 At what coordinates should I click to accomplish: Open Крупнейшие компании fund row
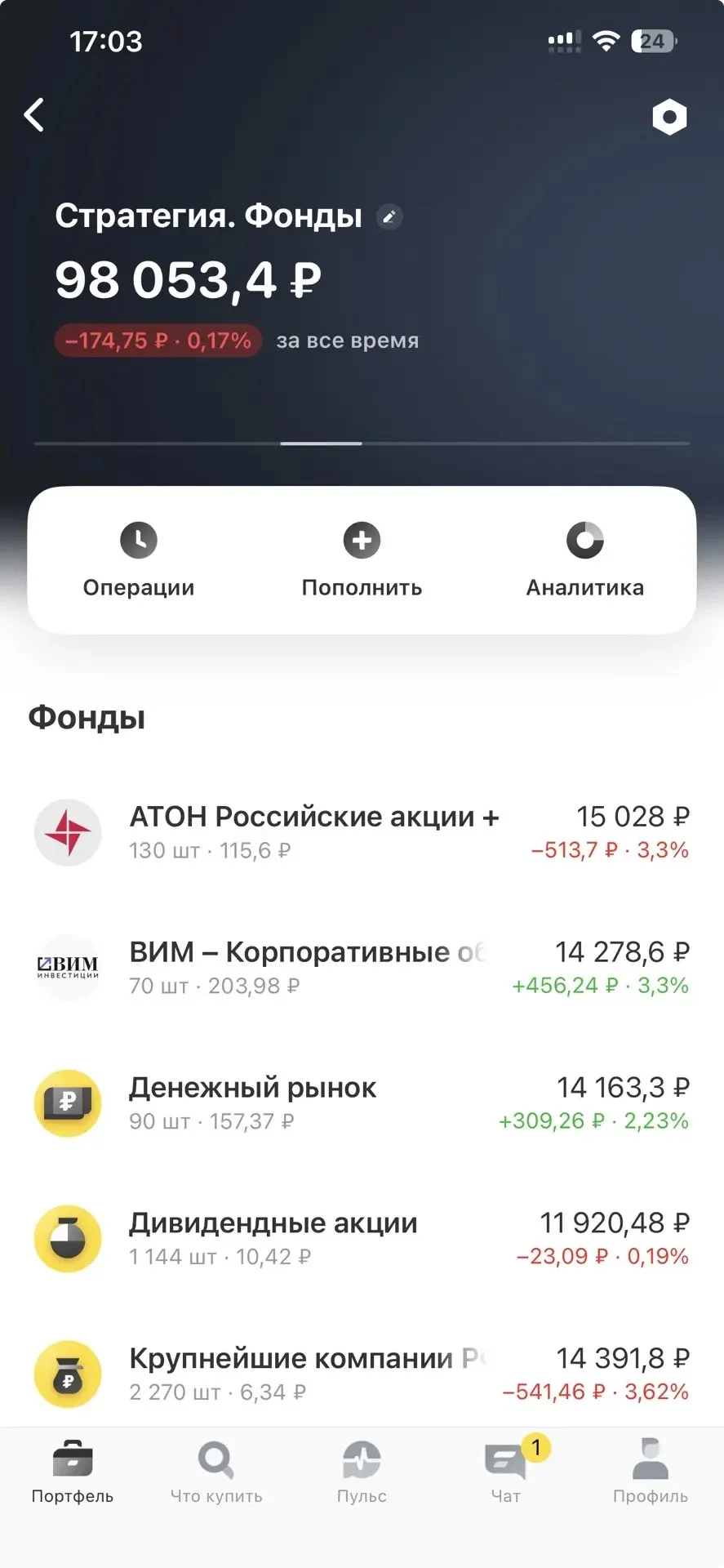[362, 1374]
